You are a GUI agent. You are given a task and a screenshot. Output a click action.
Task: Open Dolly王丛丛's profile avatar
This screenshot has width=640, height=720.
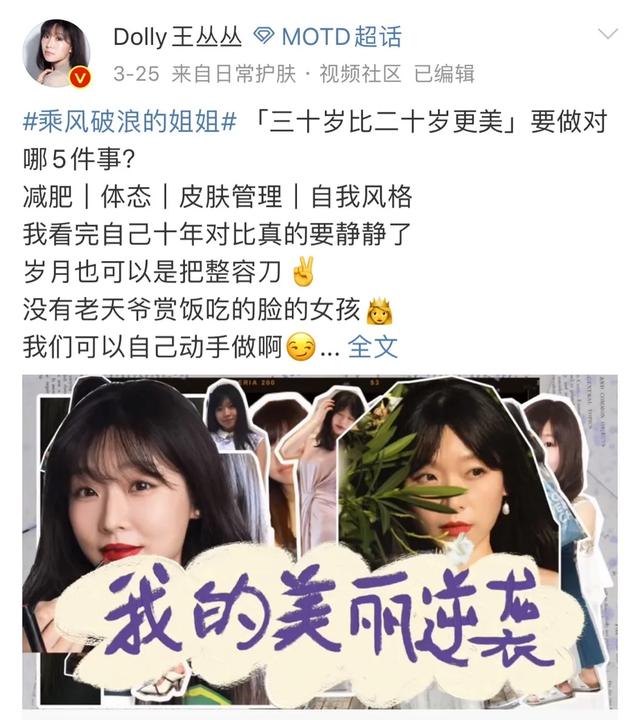56,52
